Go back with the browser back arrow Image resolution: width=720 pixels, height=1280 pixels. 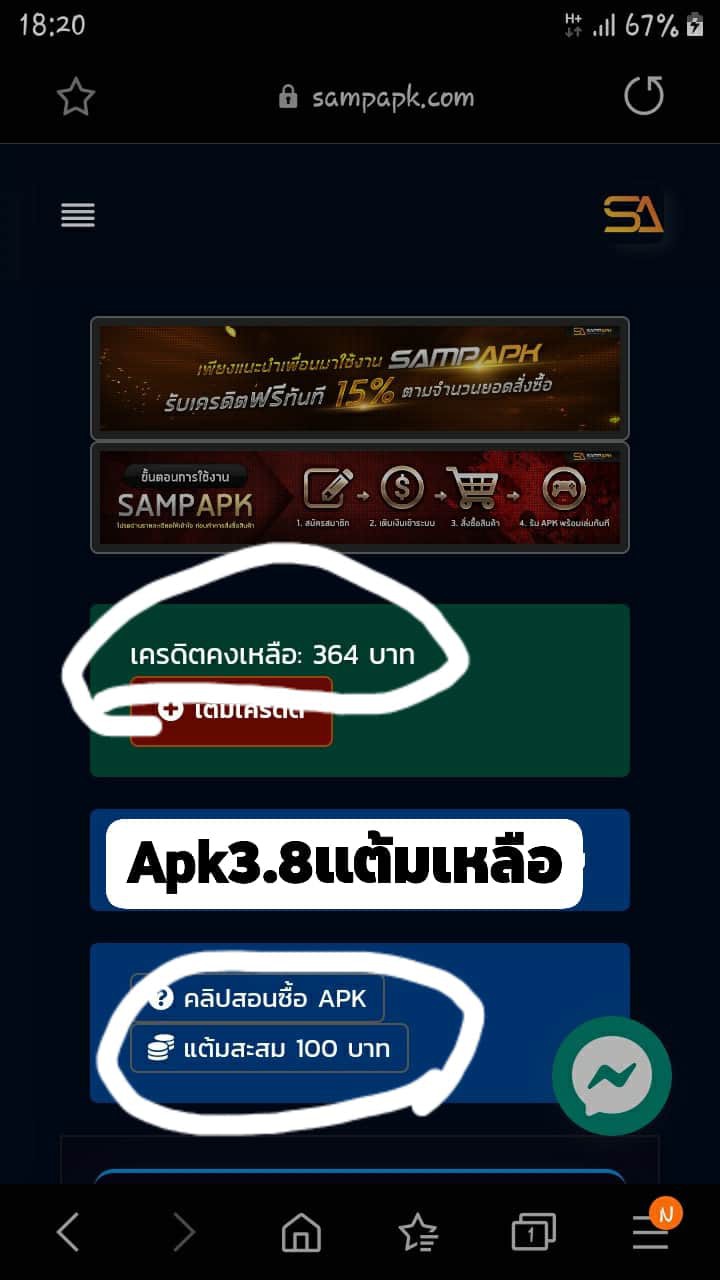[67, 1233]
